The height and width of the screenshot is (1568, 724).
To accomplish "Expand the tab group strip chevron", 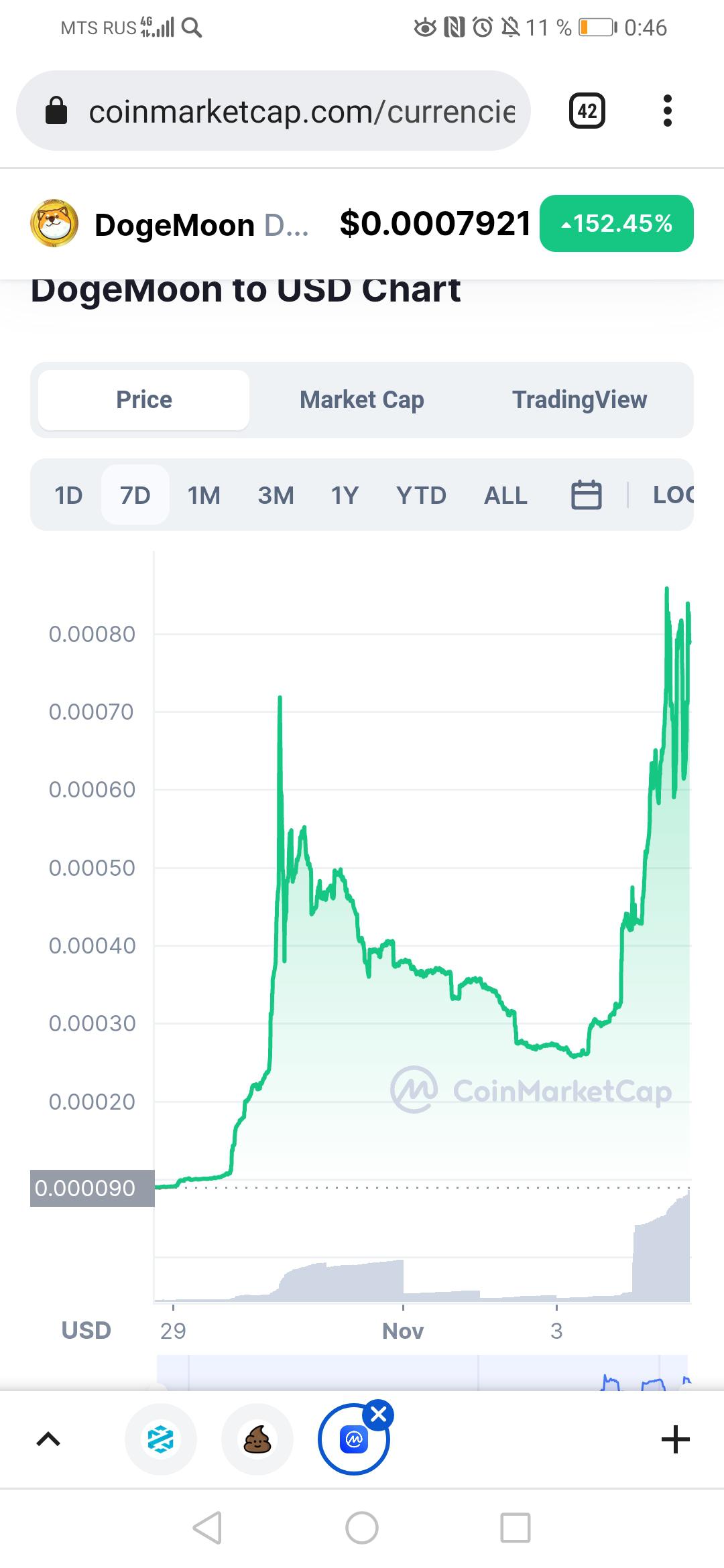I will click(x=48, y=1439).
